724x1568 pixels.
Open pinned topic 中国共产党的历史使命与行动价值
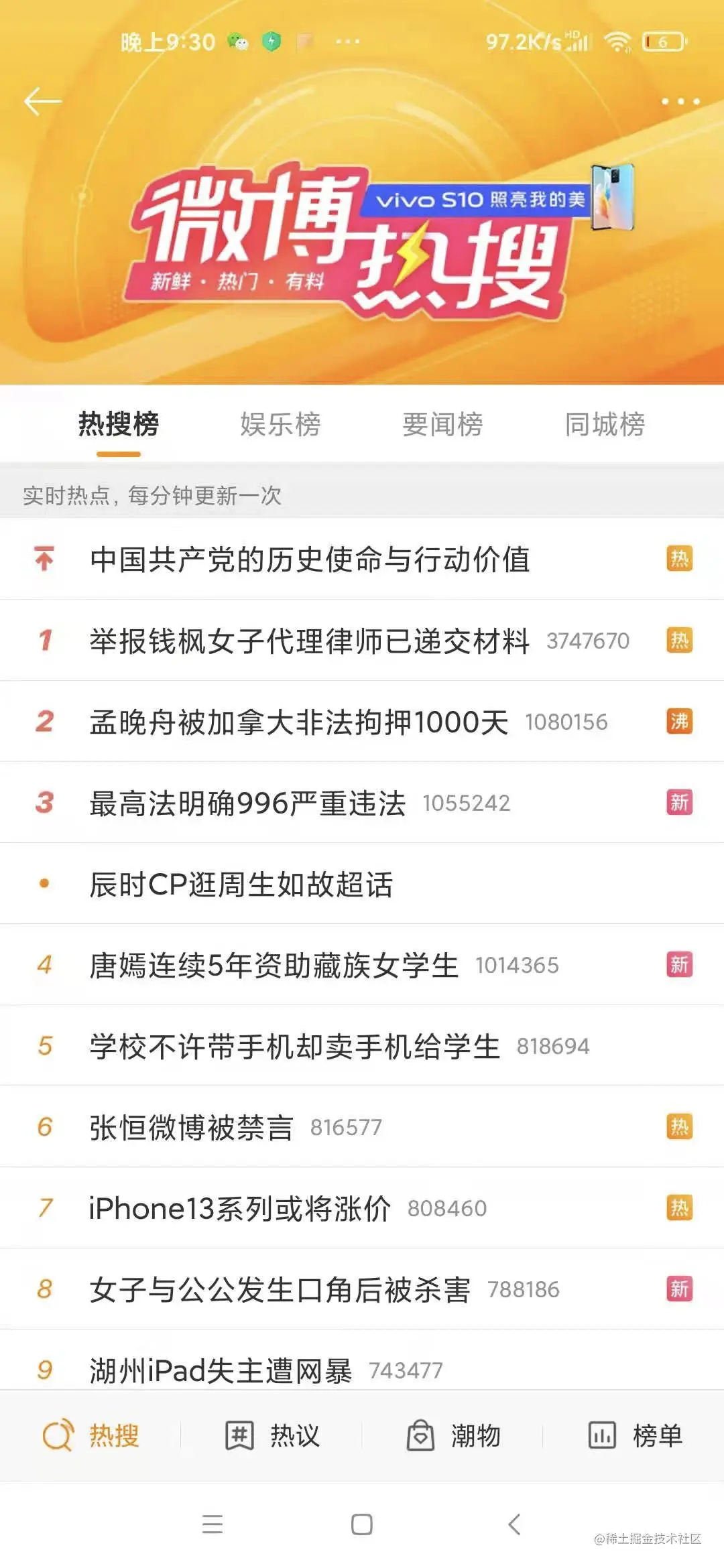pyautogui.click(x=310, y=560)
